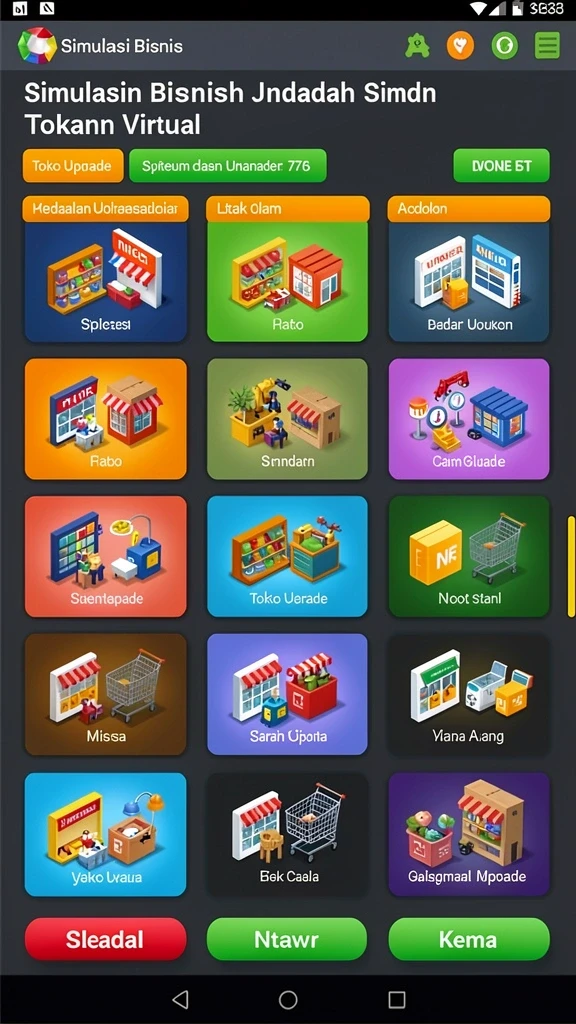576x1024 pixels.
Task: Open the Missa tile
Action: pos(106,694)
